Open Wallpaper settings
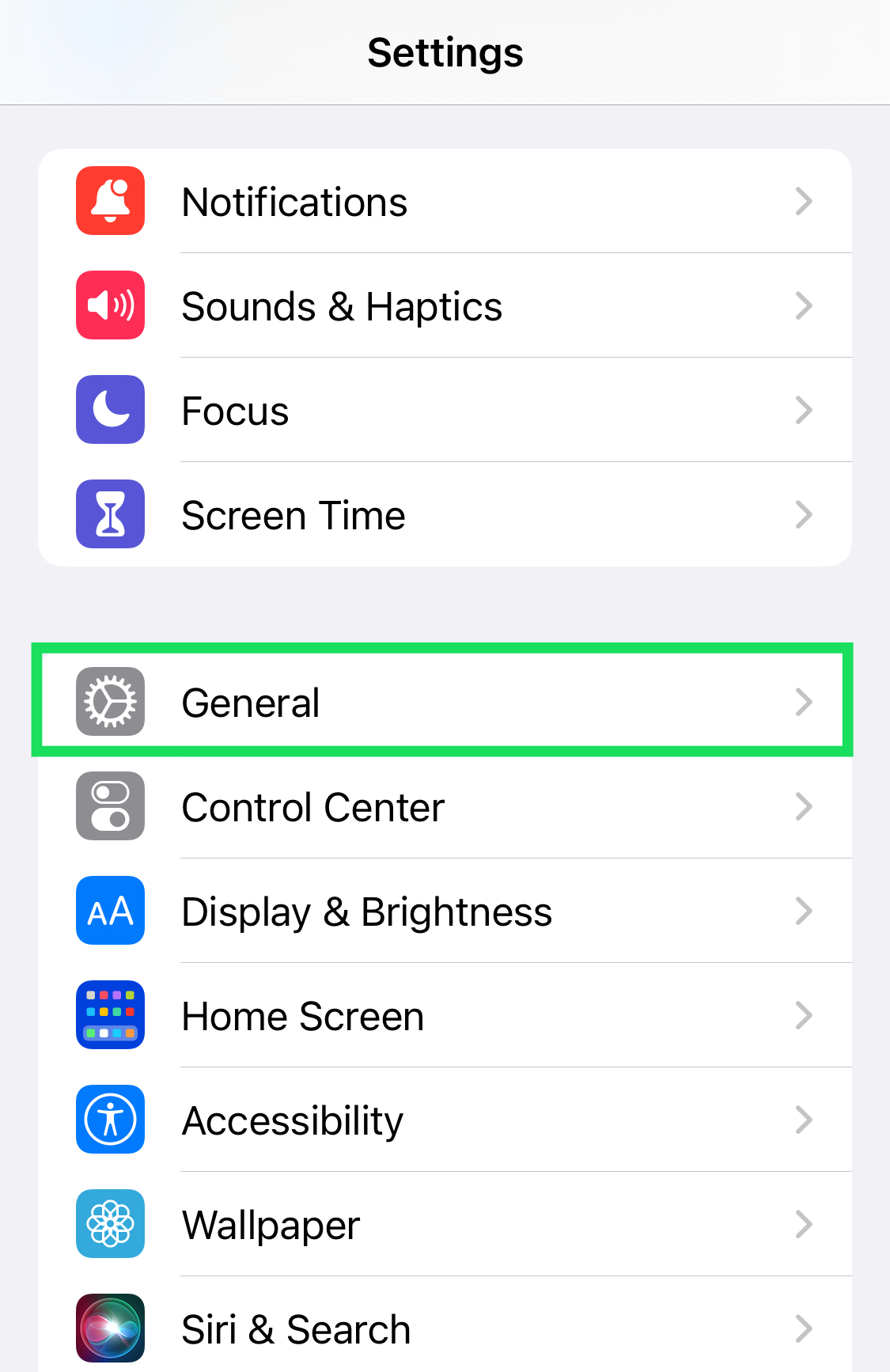The image size is (890, 1372). (445, 1225)
